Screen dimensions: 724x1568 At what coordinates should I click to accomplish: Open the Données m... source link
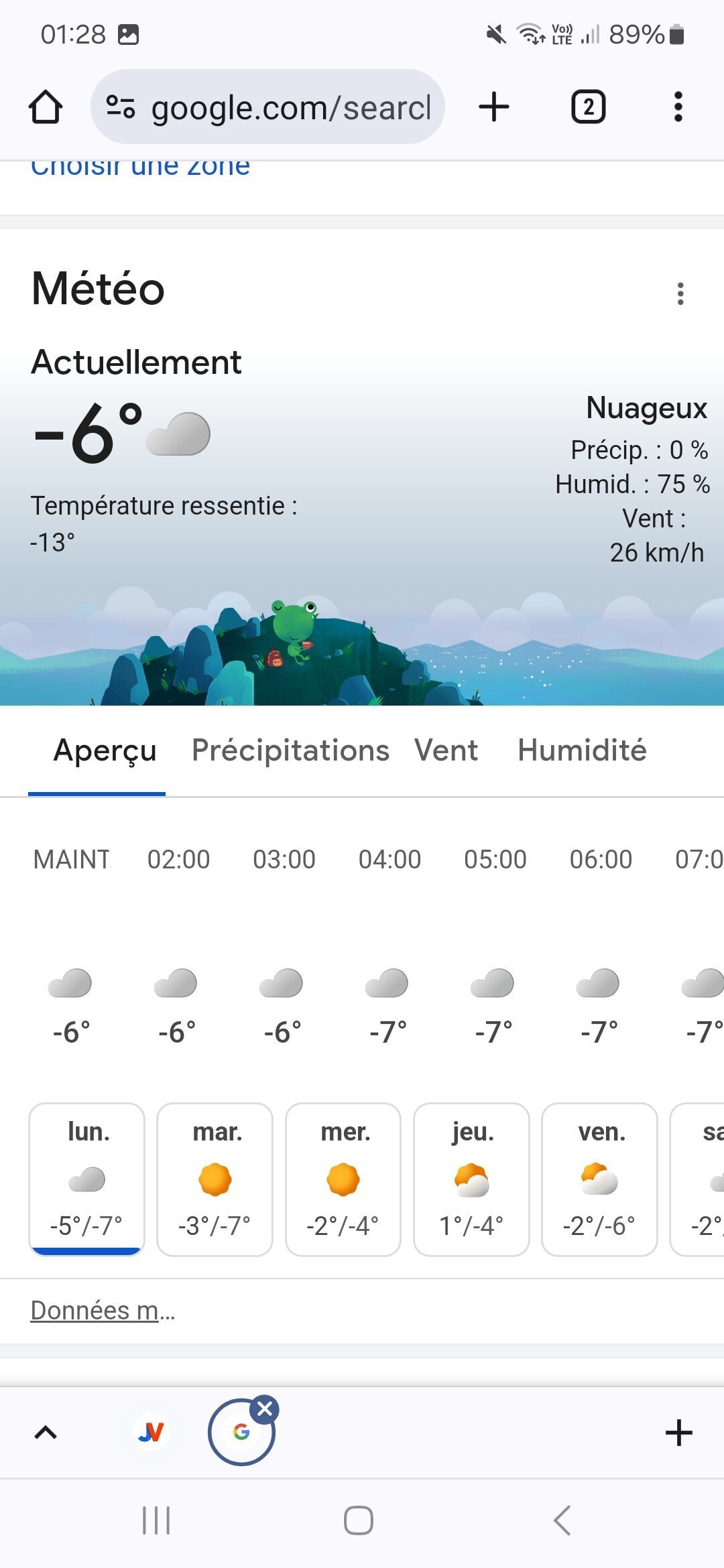point(103,1311)
